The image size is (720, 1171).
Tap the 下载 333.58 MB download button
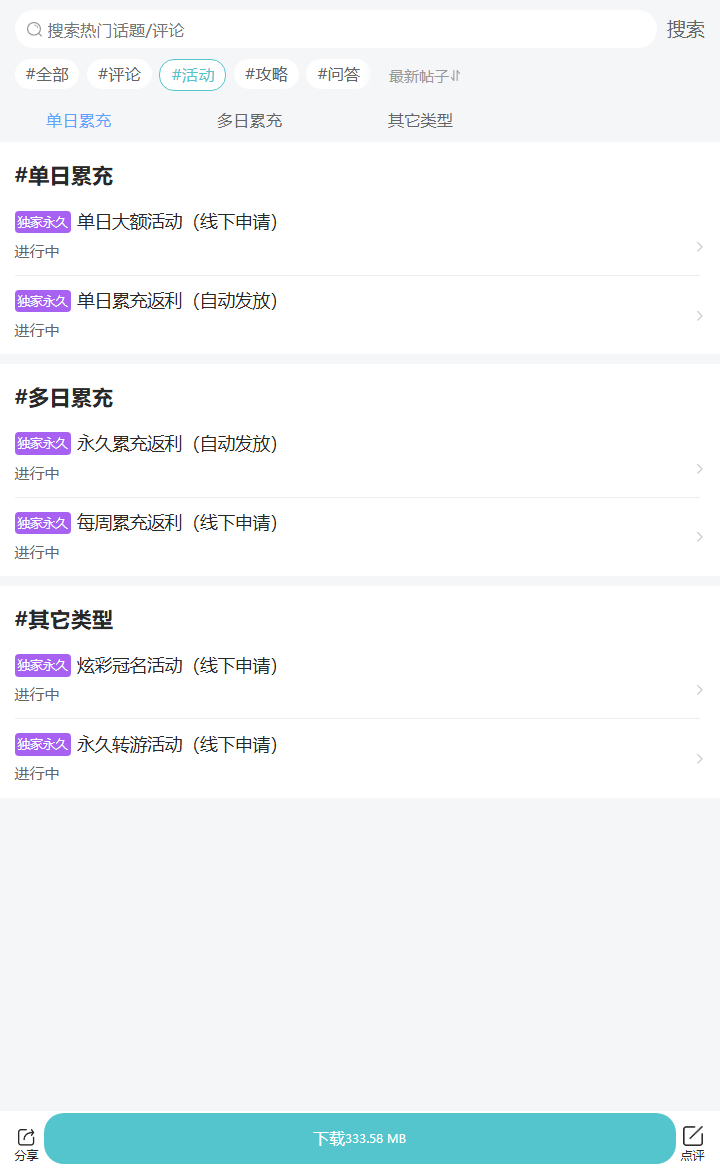(360, 1138)
